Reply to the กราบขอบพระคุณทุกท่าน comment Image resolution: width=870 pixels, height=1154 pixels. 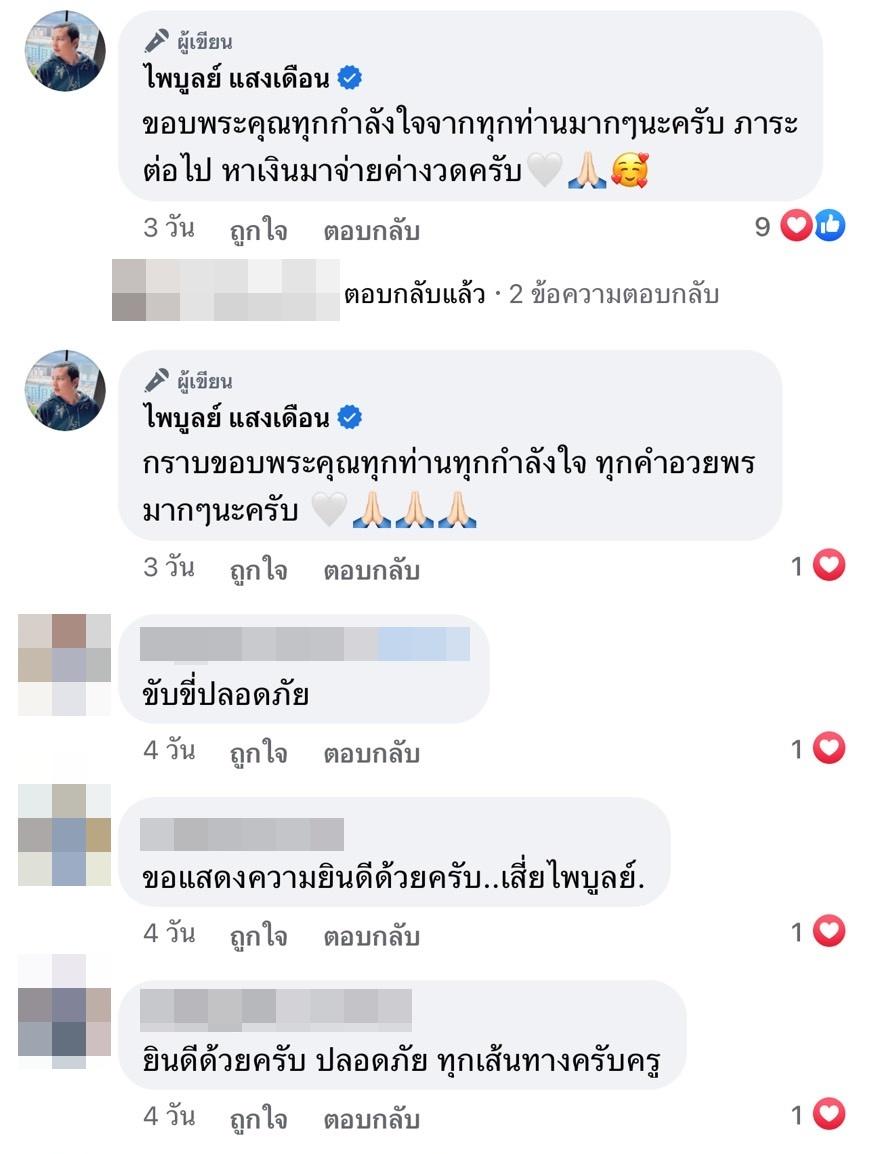[370, 571]
